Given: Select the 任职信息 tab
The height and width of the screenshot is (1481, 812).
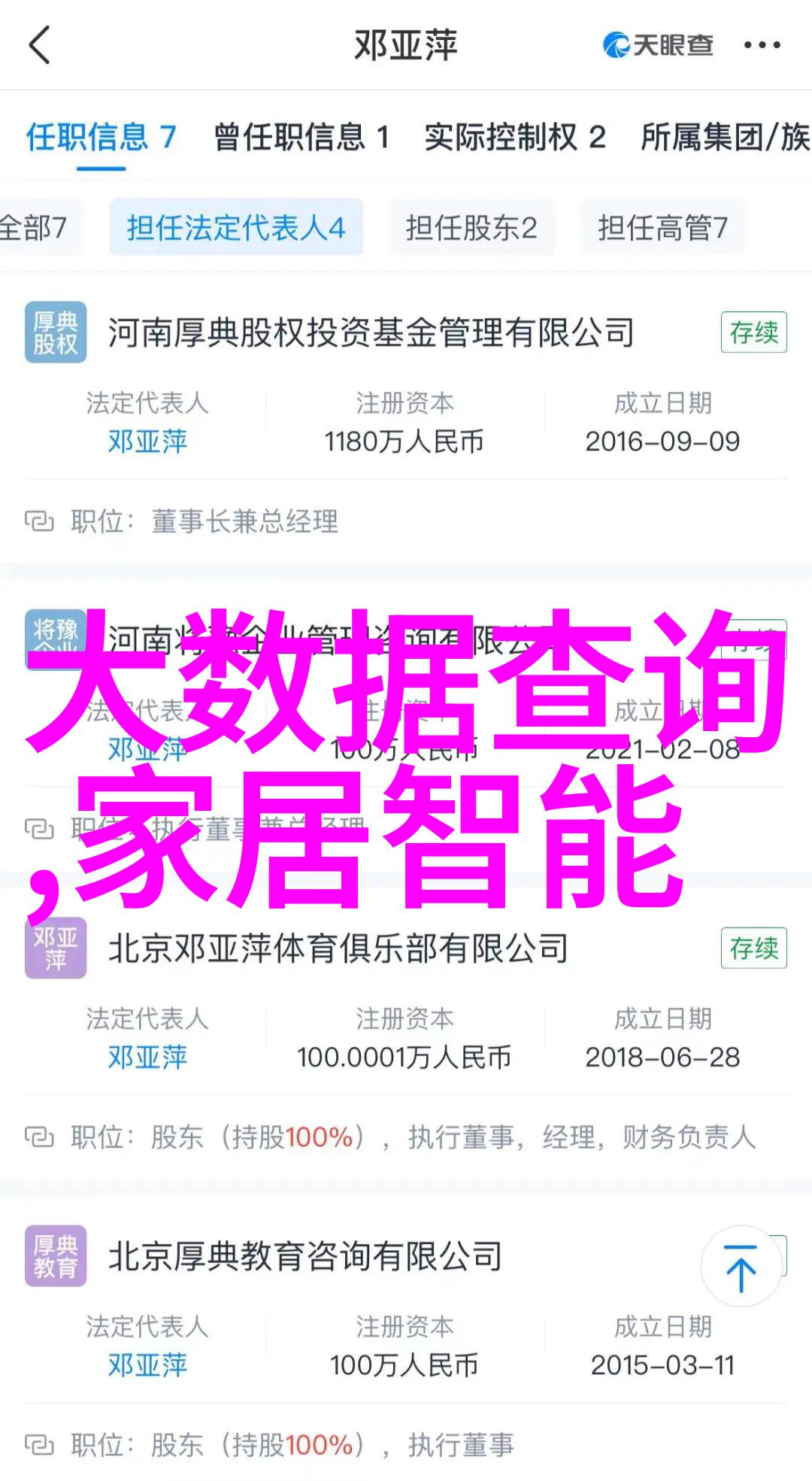Looking at the screenshot, I should (x=101, y=138).
